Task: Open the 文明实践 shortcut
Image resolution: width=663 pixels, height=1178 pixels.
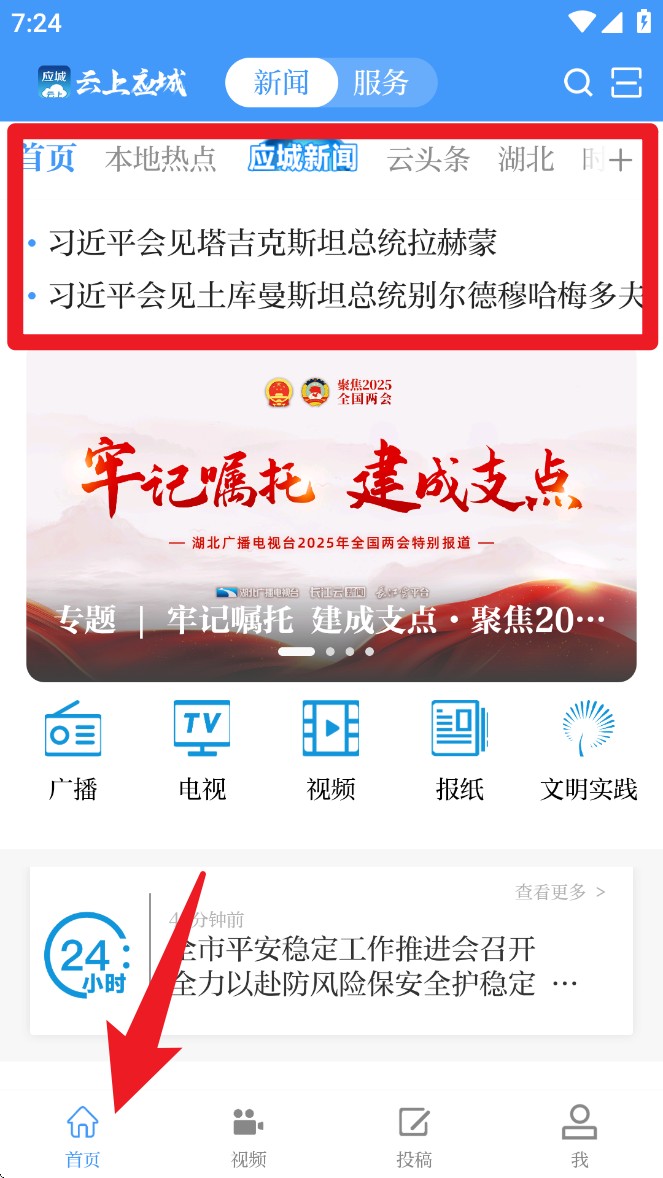Action: tap(588, 750)
